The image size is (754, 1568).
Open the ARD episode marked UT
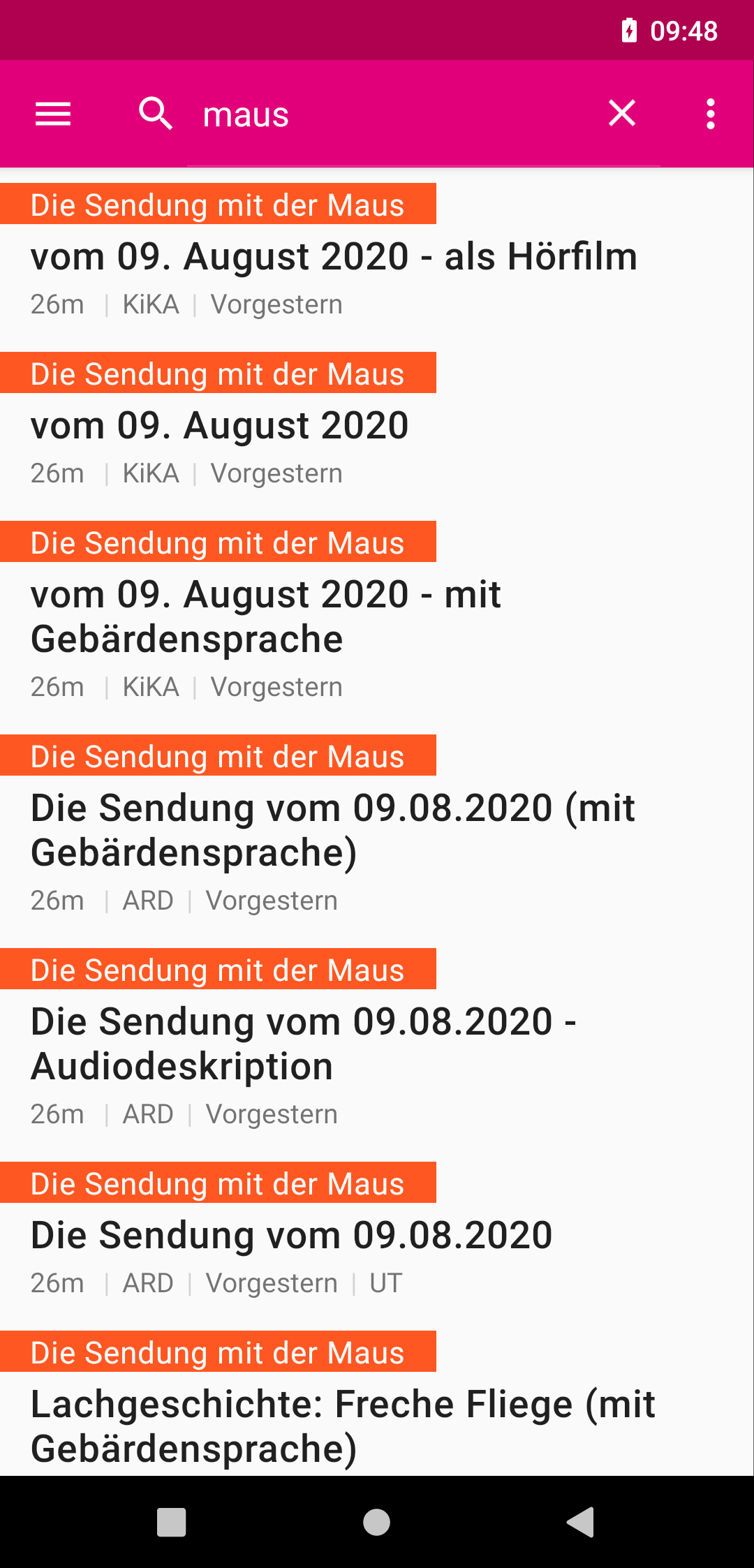pos(292,1236)
